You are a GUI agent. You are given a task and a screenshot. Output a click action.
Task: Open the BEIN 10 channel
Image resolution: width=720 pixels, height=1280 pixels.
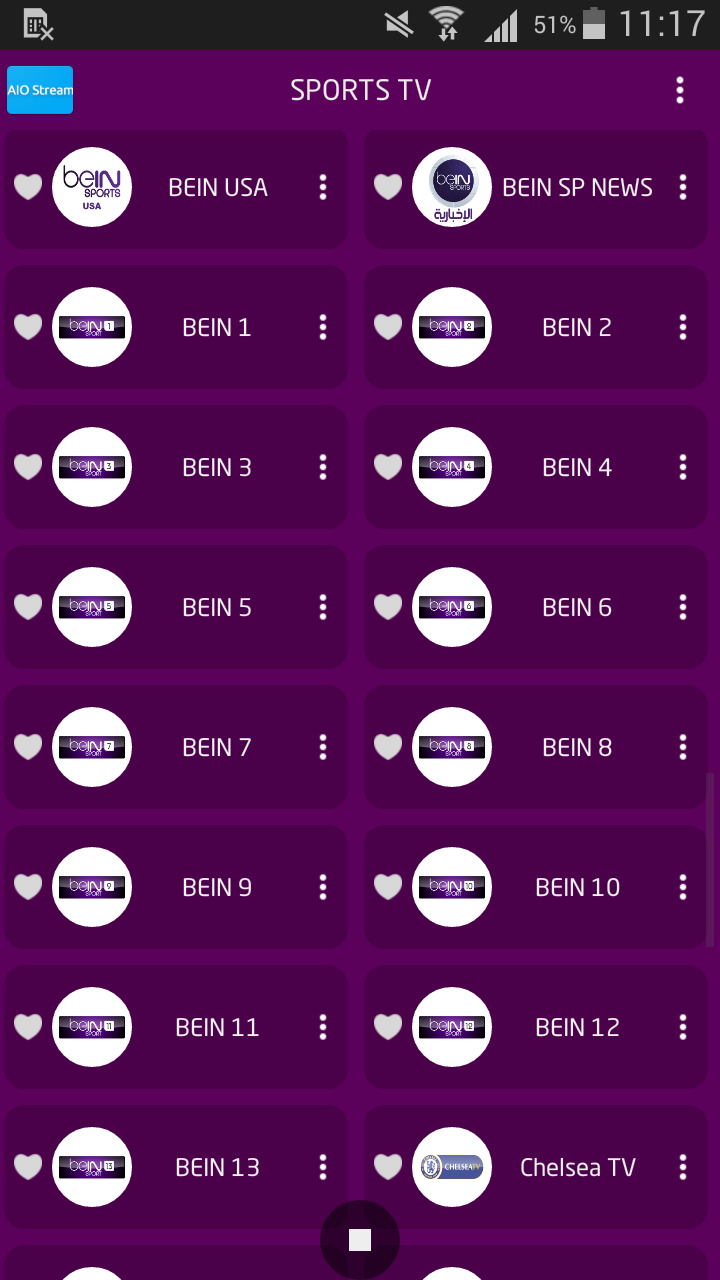[x=536, y=887]
